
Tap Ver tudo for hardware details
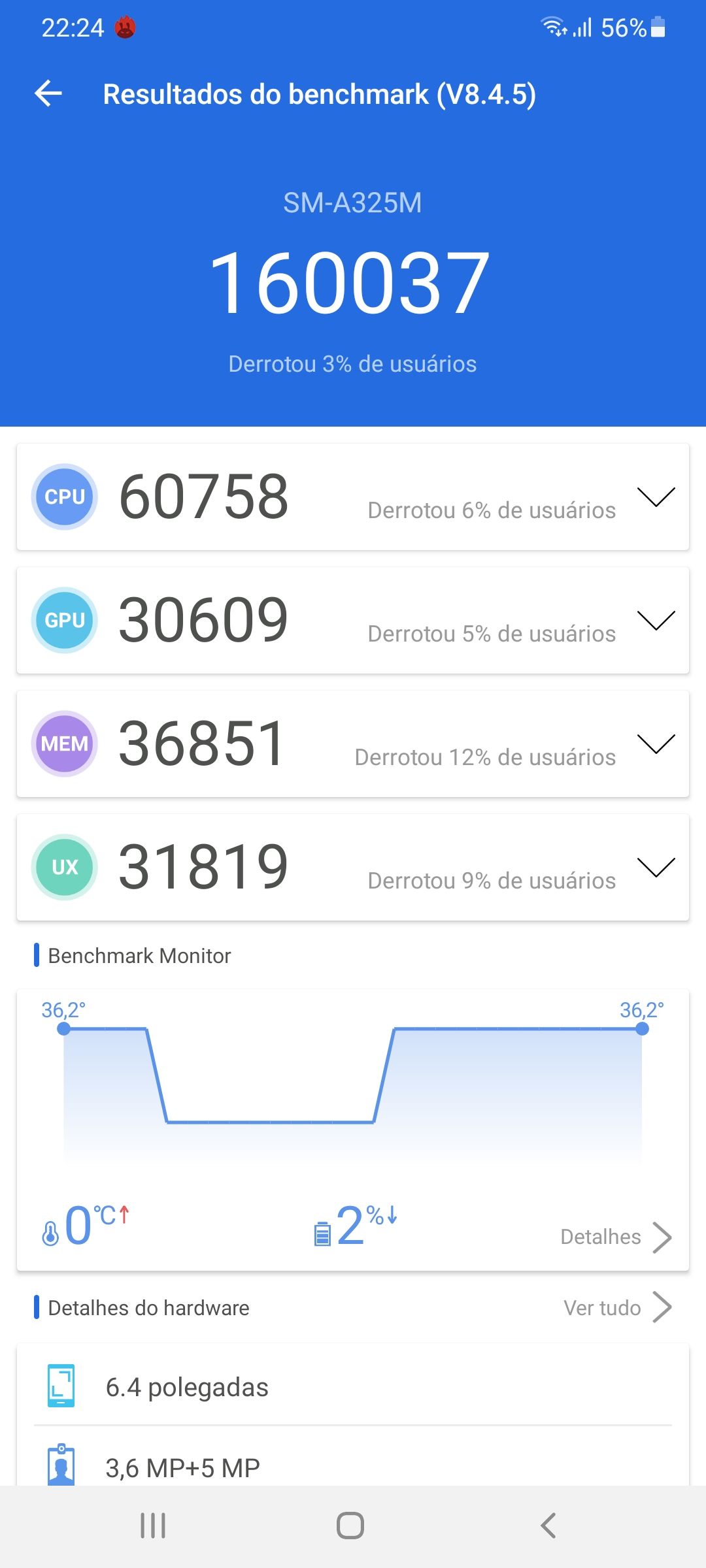coord(617,1308)
